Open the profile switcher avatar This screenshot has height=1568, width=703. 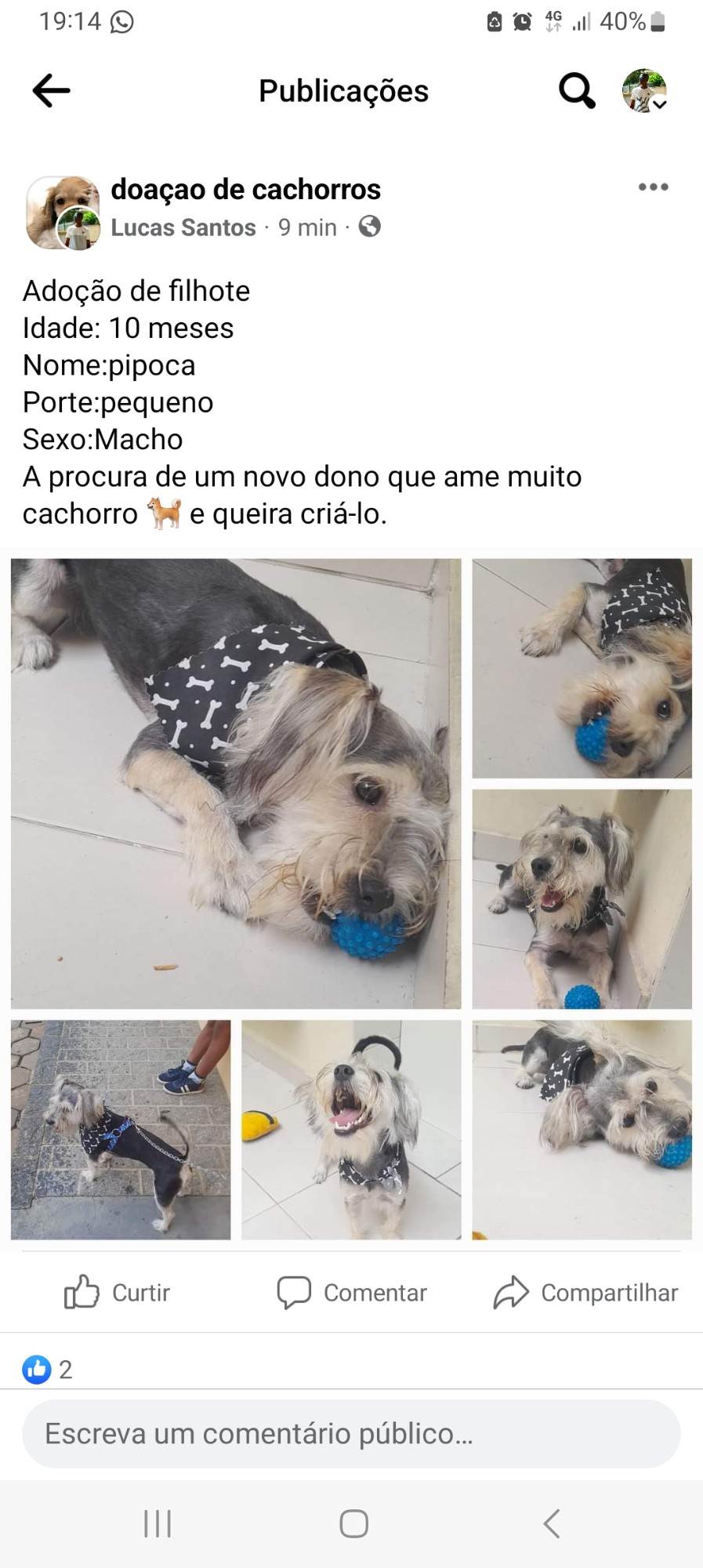coord(644,91)
